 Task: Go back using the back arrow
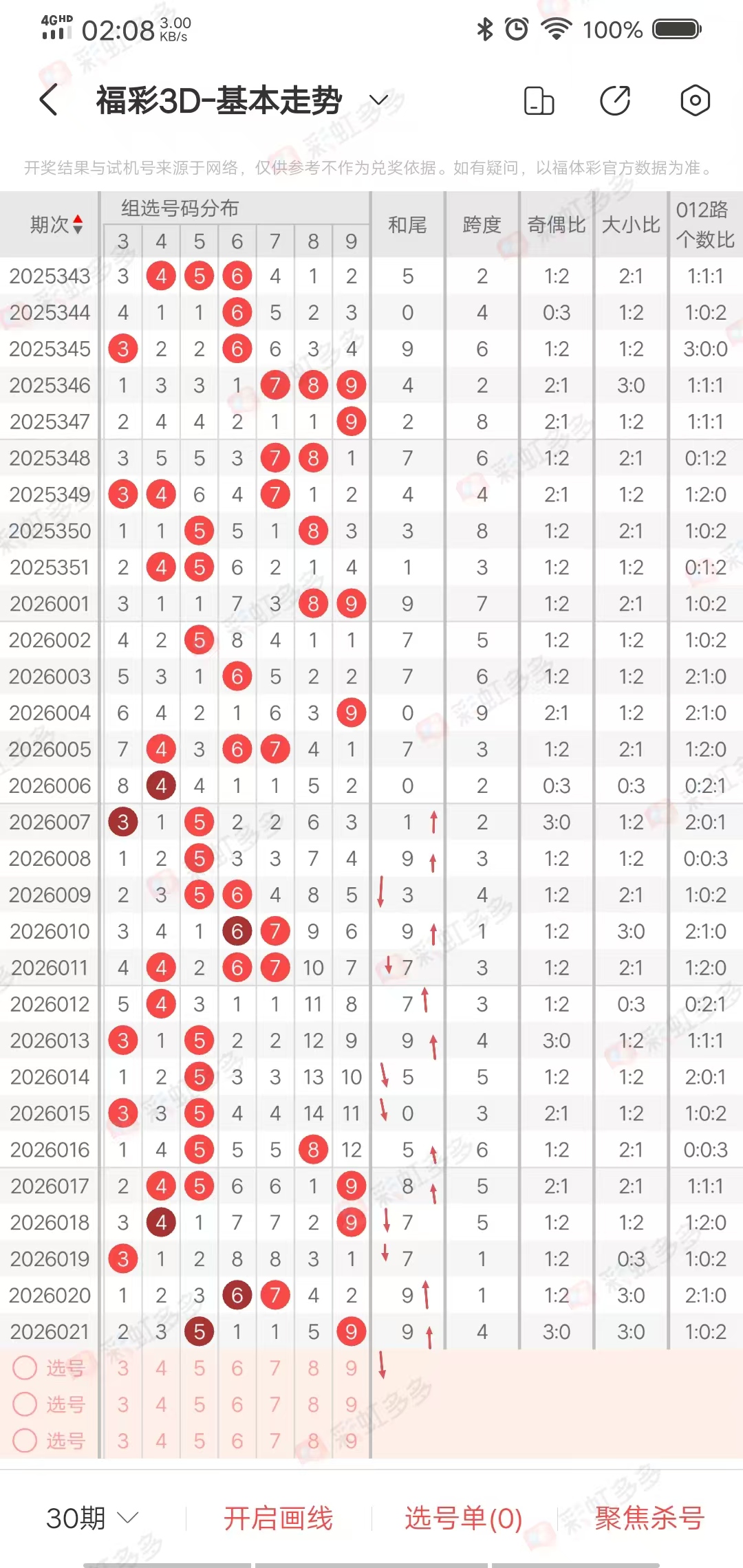coord(48,100)
